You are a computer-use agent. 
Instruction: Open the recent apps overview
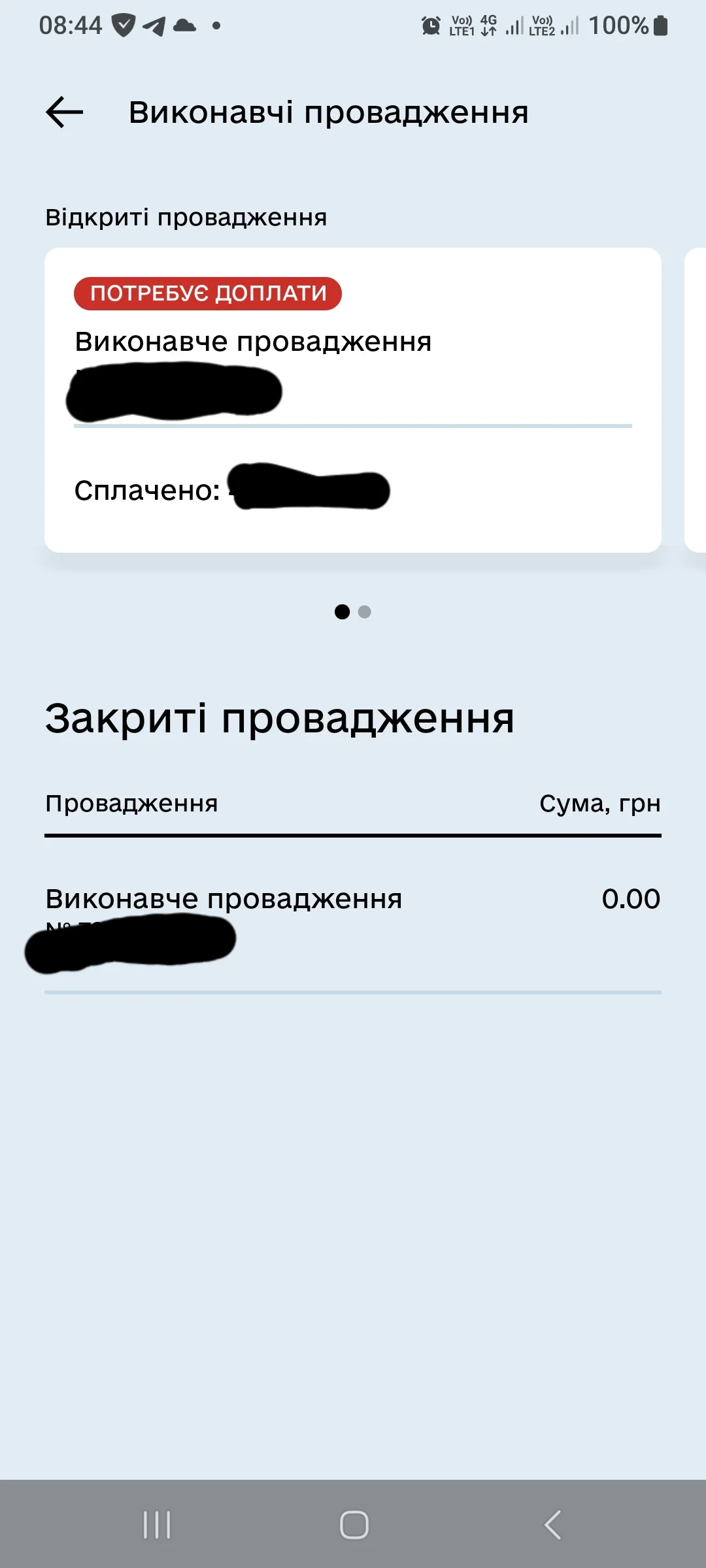click(x=157, y=1525)
